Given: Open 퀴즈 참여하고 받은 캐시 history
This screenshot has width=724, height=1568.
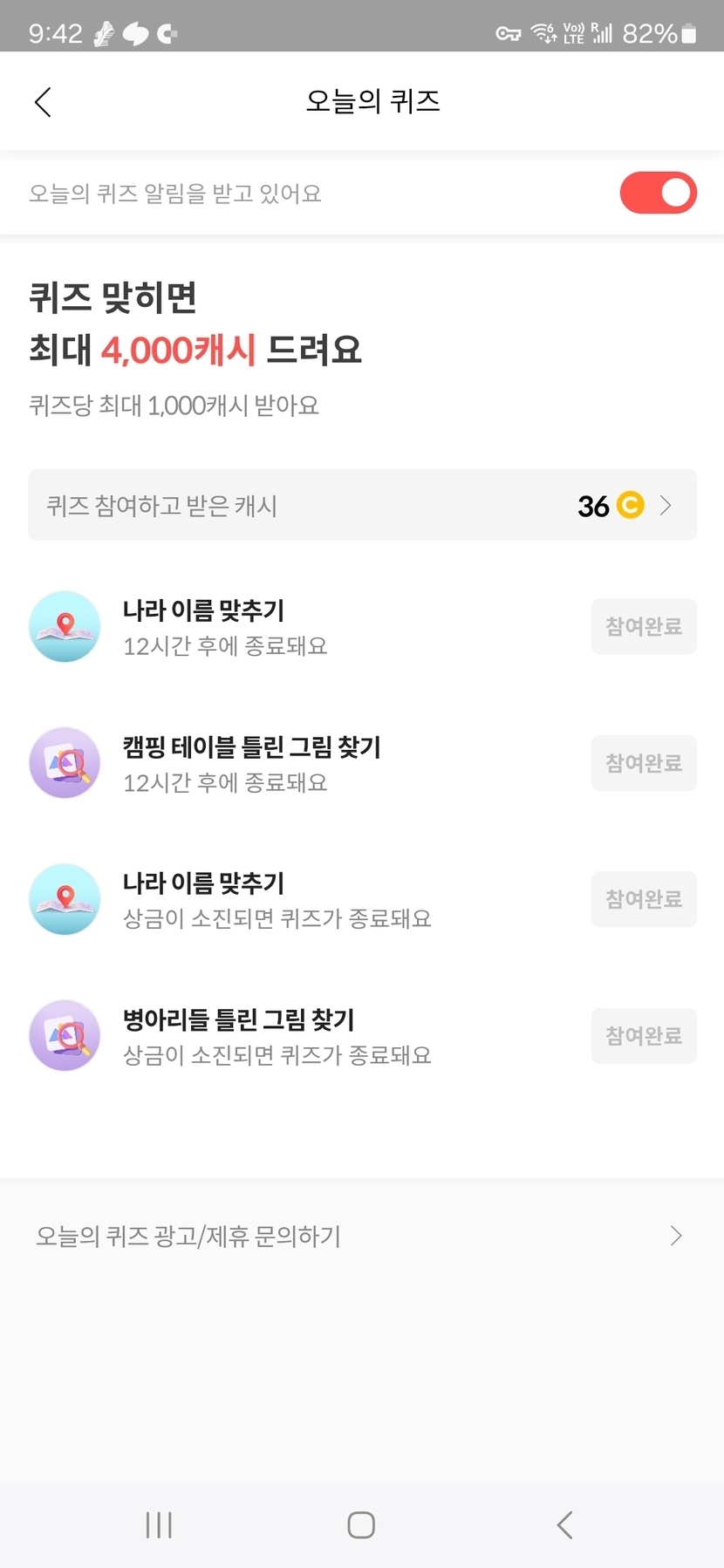Looking at the screenshot, I should point(362,505).
